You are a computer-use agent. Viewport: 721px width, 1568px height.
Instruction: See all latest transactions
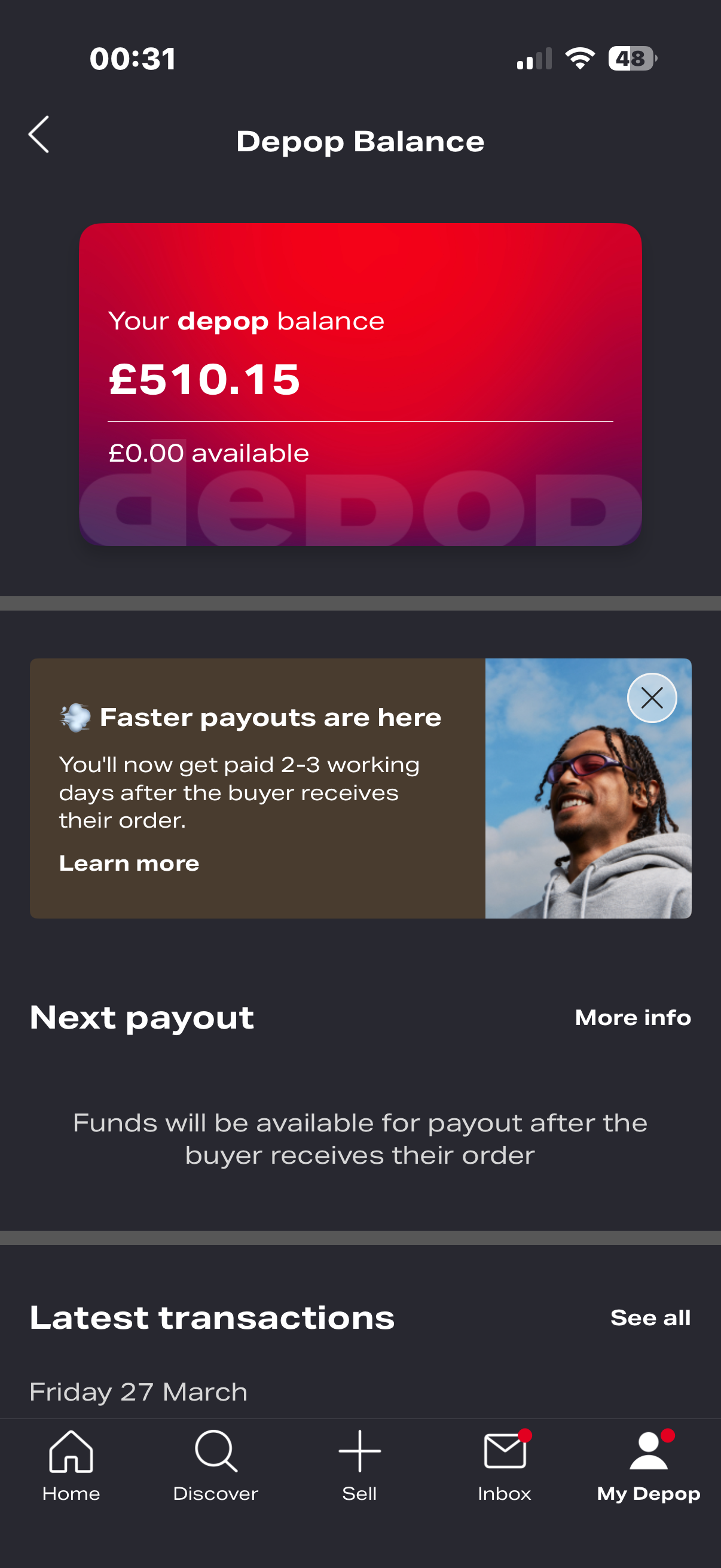pos(650,1317)
